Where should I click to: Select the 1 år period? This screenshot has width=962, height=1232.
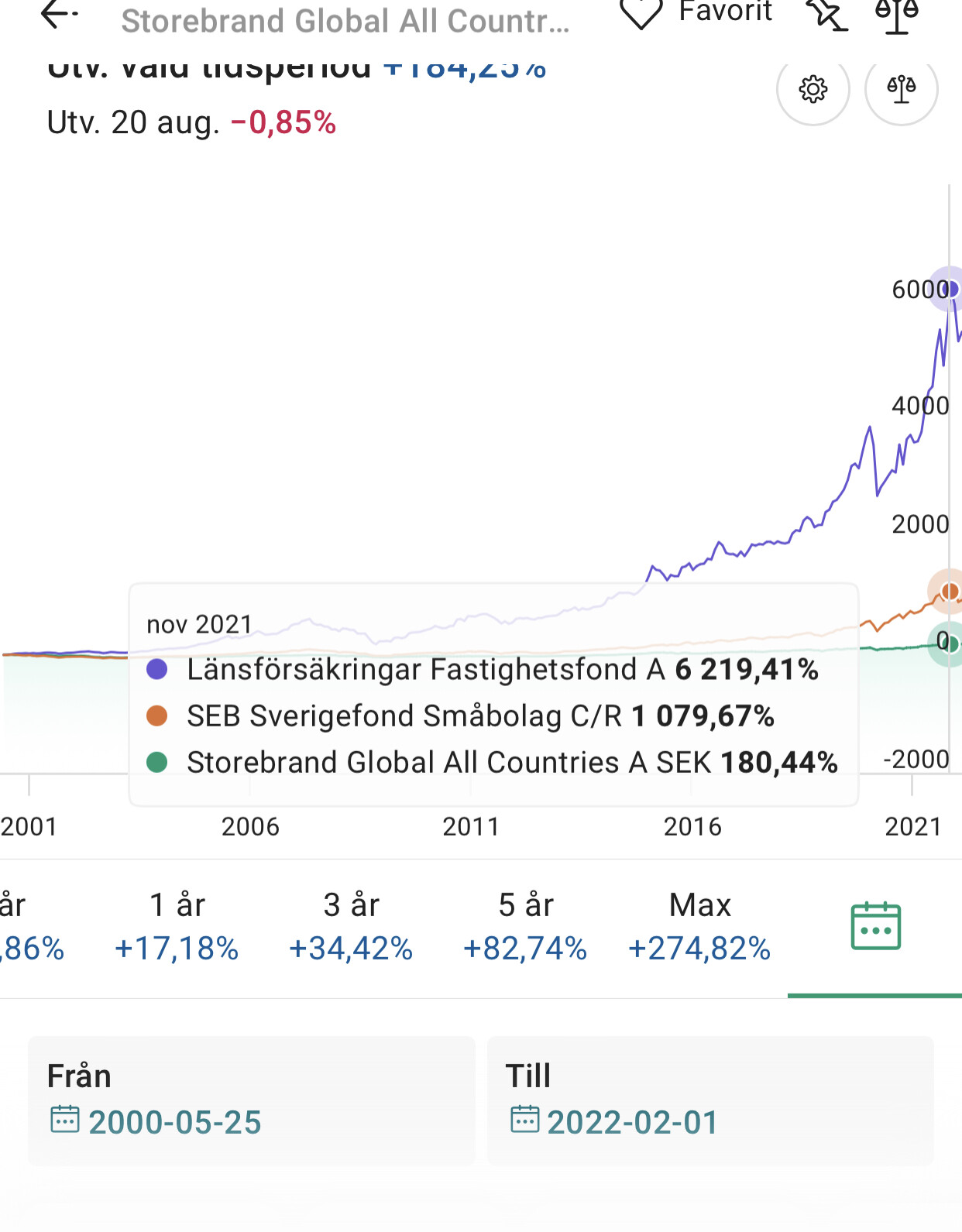tap(177, 926)
